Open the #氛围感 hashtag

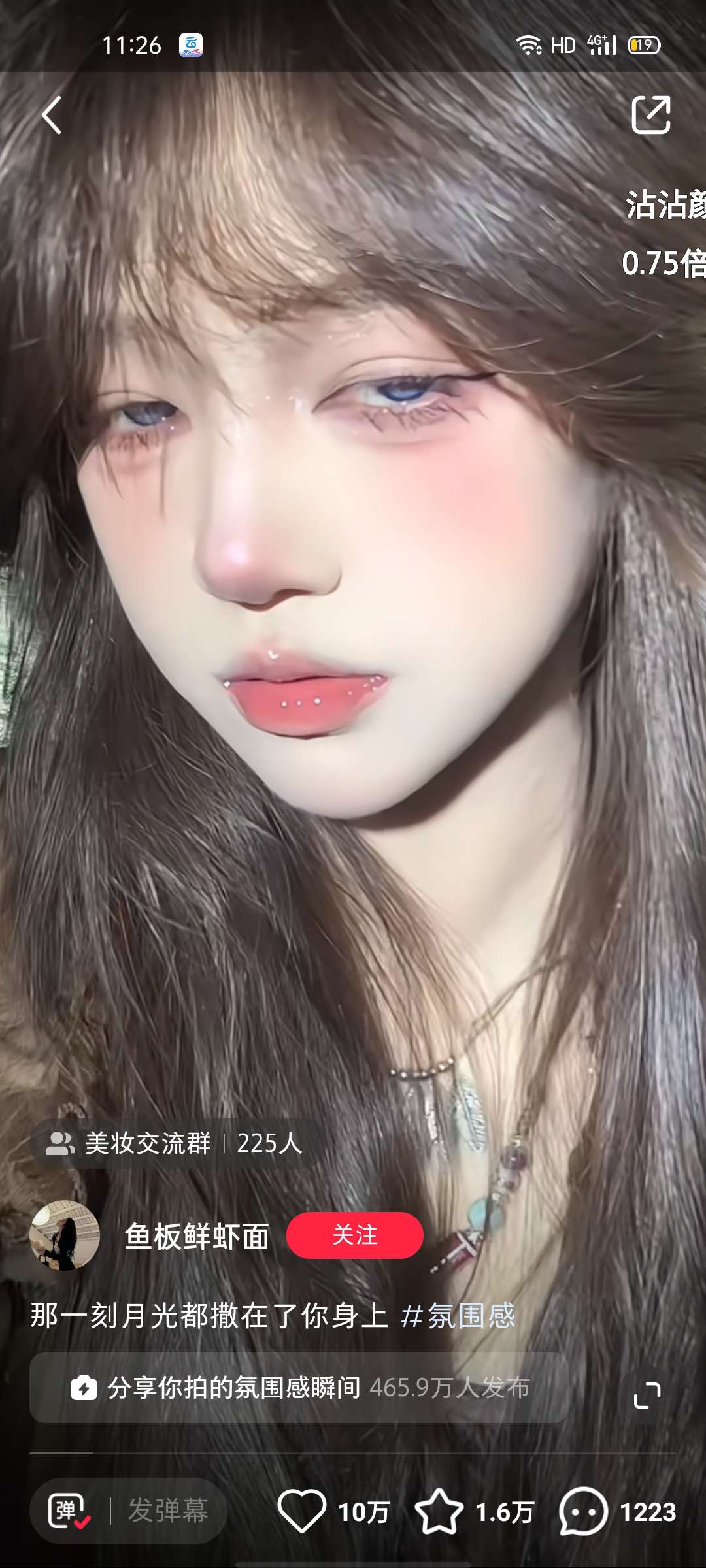[458, 1315]
